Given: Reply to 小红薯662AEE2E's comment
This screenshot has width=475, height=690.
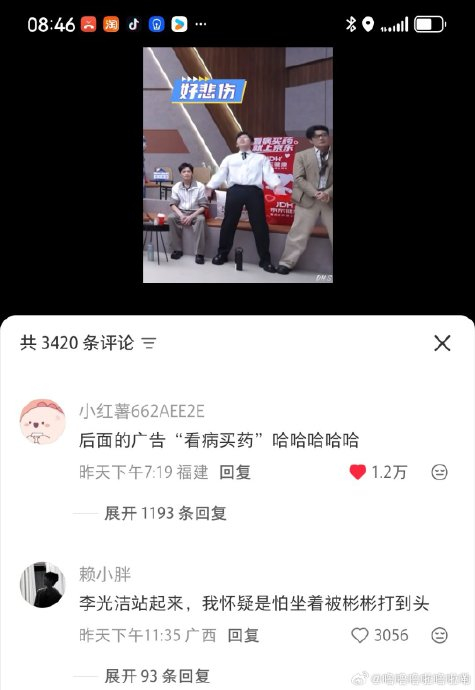Looking at the screenshot, I should click(x=235, y=472).
